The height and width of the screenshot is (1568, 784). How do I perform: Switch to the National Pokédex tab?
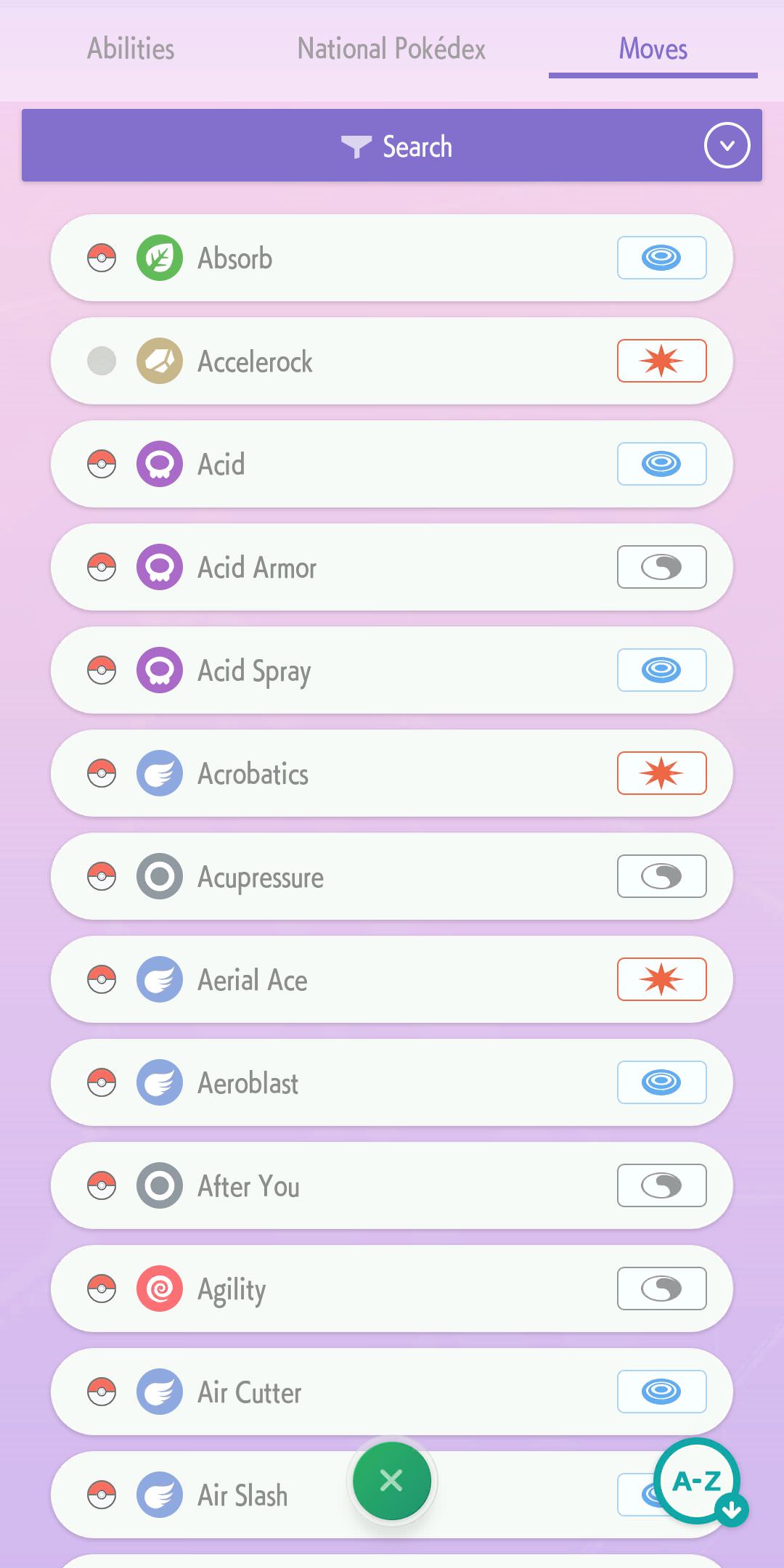coord(391,49)
